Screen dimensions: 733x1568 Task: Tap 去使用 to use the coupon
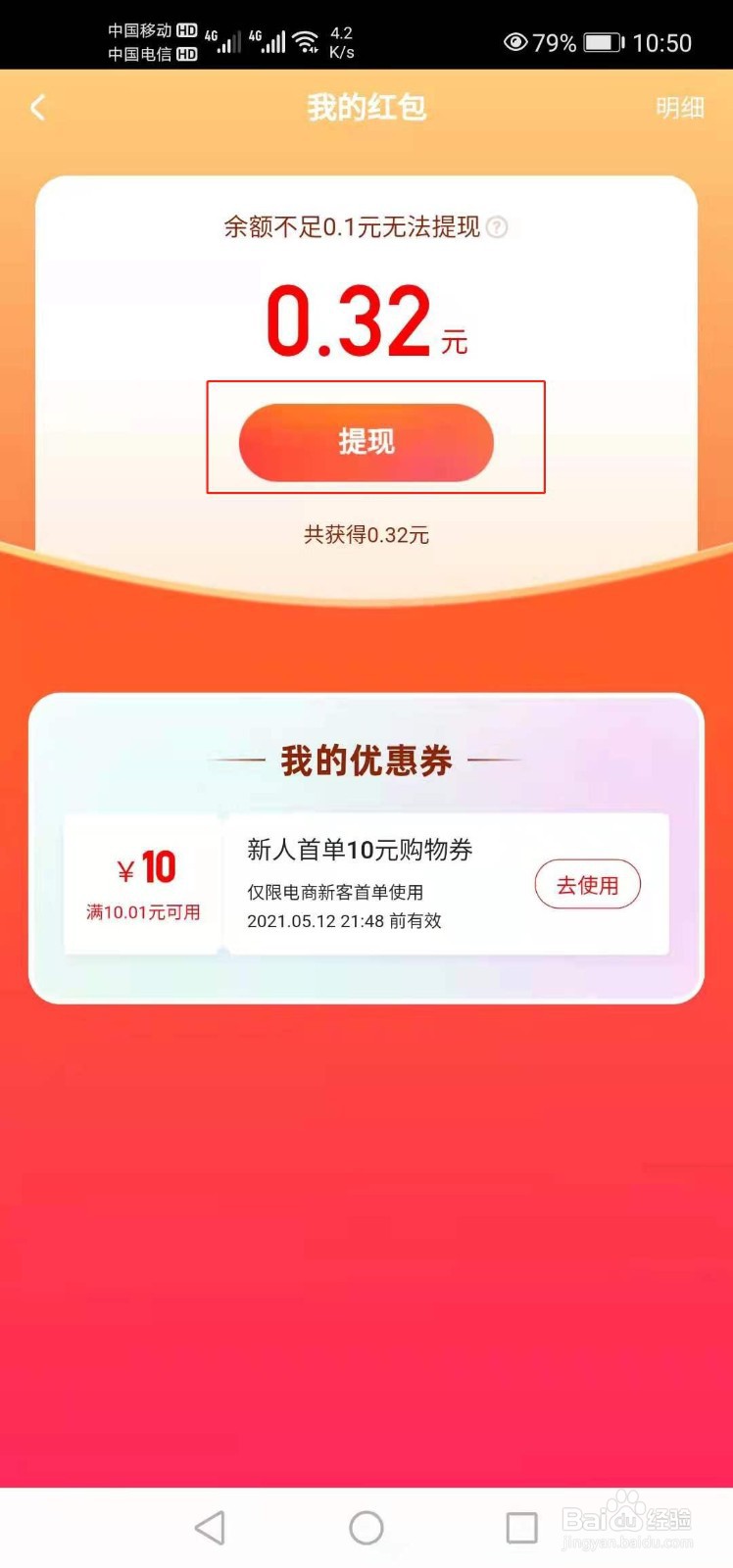[587, 884]
